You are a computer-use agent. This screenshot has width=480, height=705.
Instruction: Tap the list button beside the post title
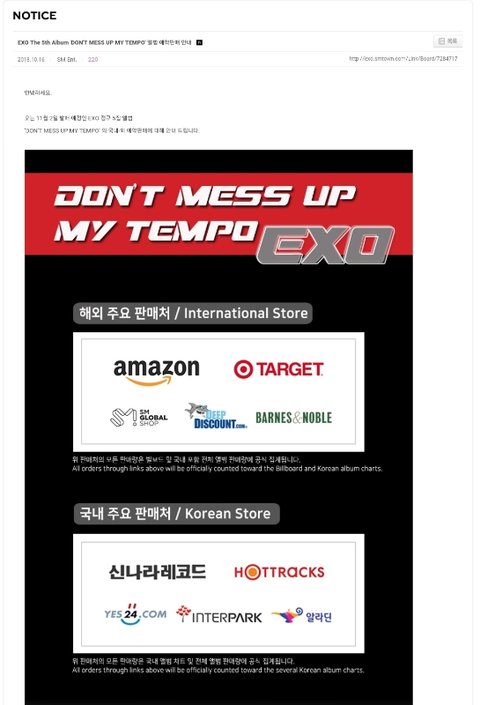point(448,41)
